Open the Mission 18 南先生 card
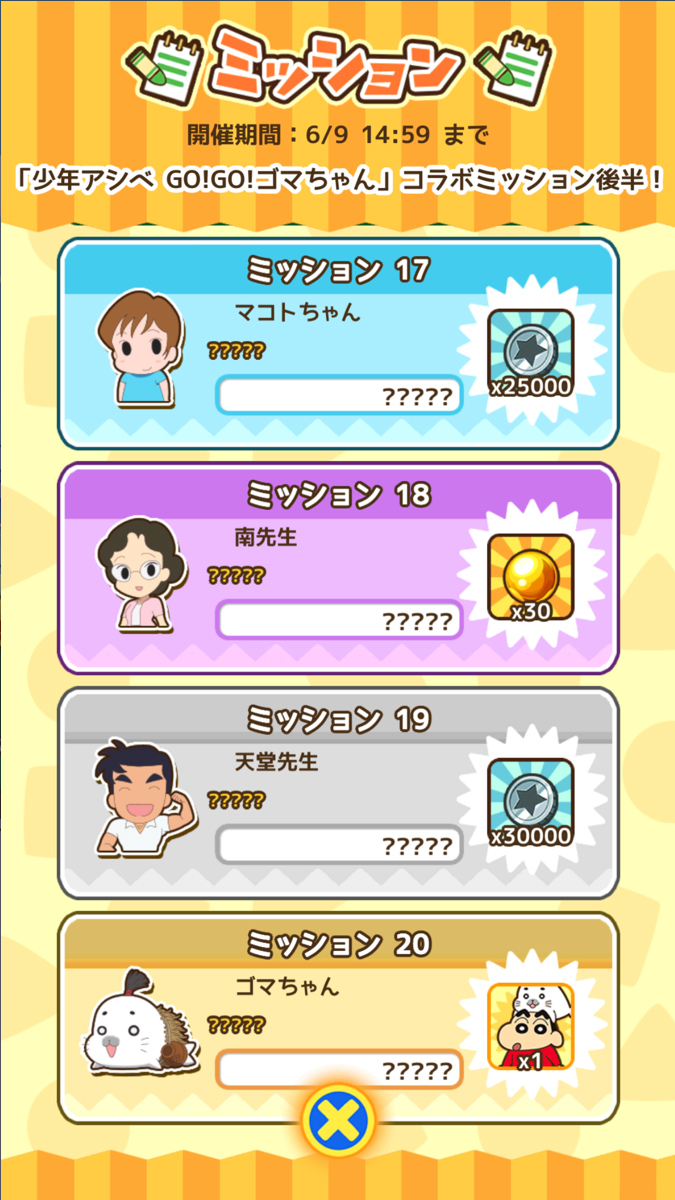675x1200 pixels. click(337, 568)
